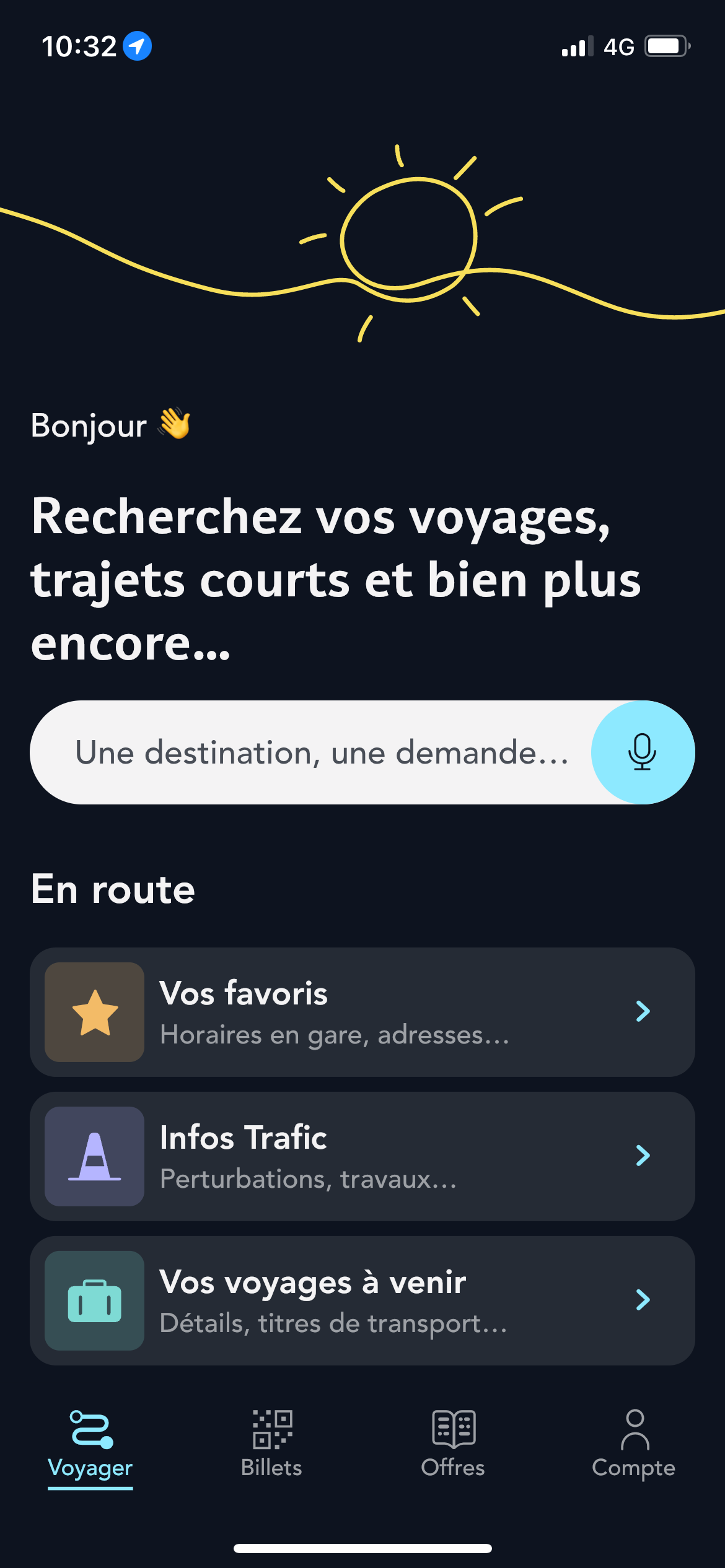Select the Voyager tab
The width and height of the screenshot is (725, 1568).
point(90,1444)
